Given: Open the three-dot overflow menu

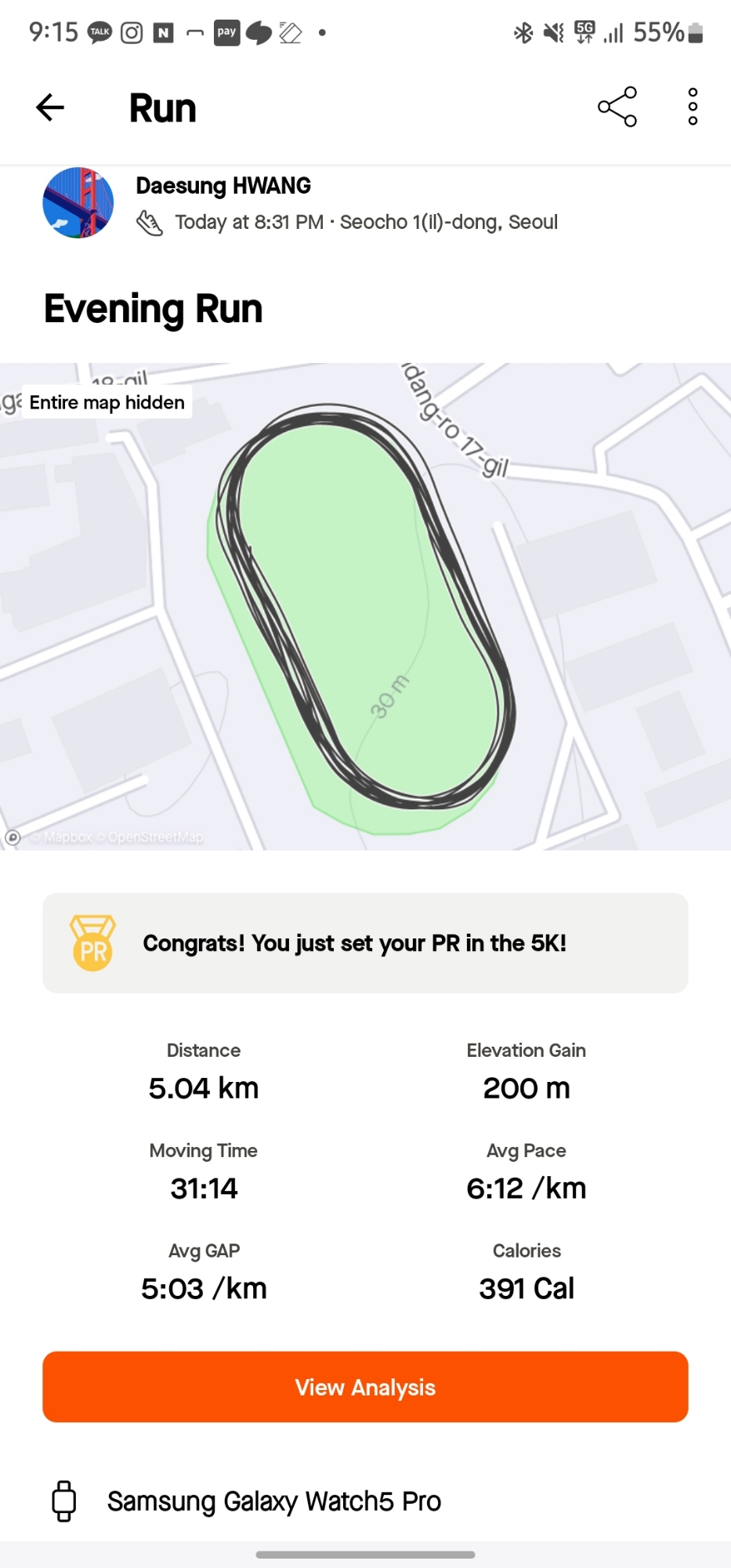Looking at the screenshot, I should pos(693,107).
